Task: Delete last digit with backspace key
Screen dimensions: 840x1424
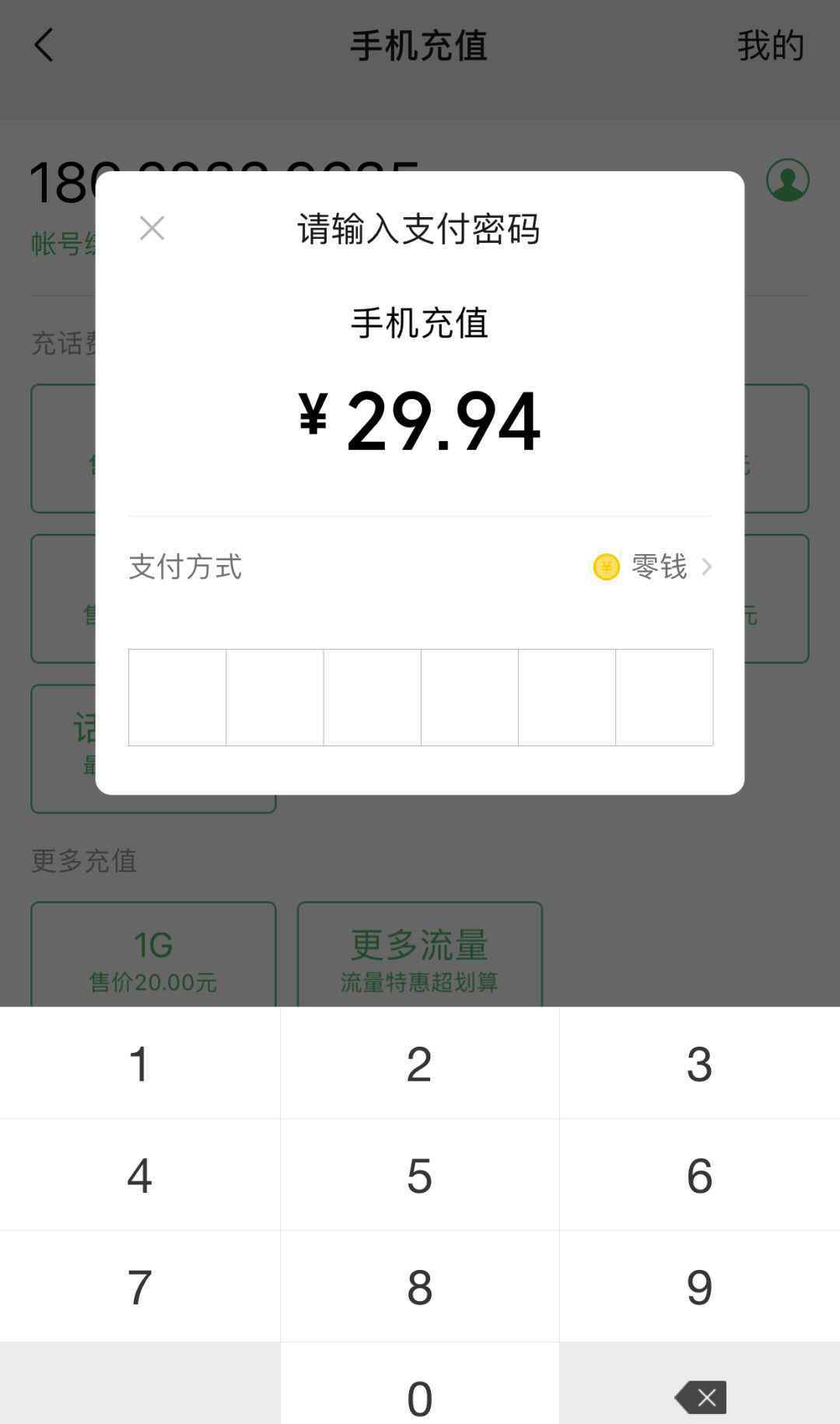Action: click(x=700, y=1384)
